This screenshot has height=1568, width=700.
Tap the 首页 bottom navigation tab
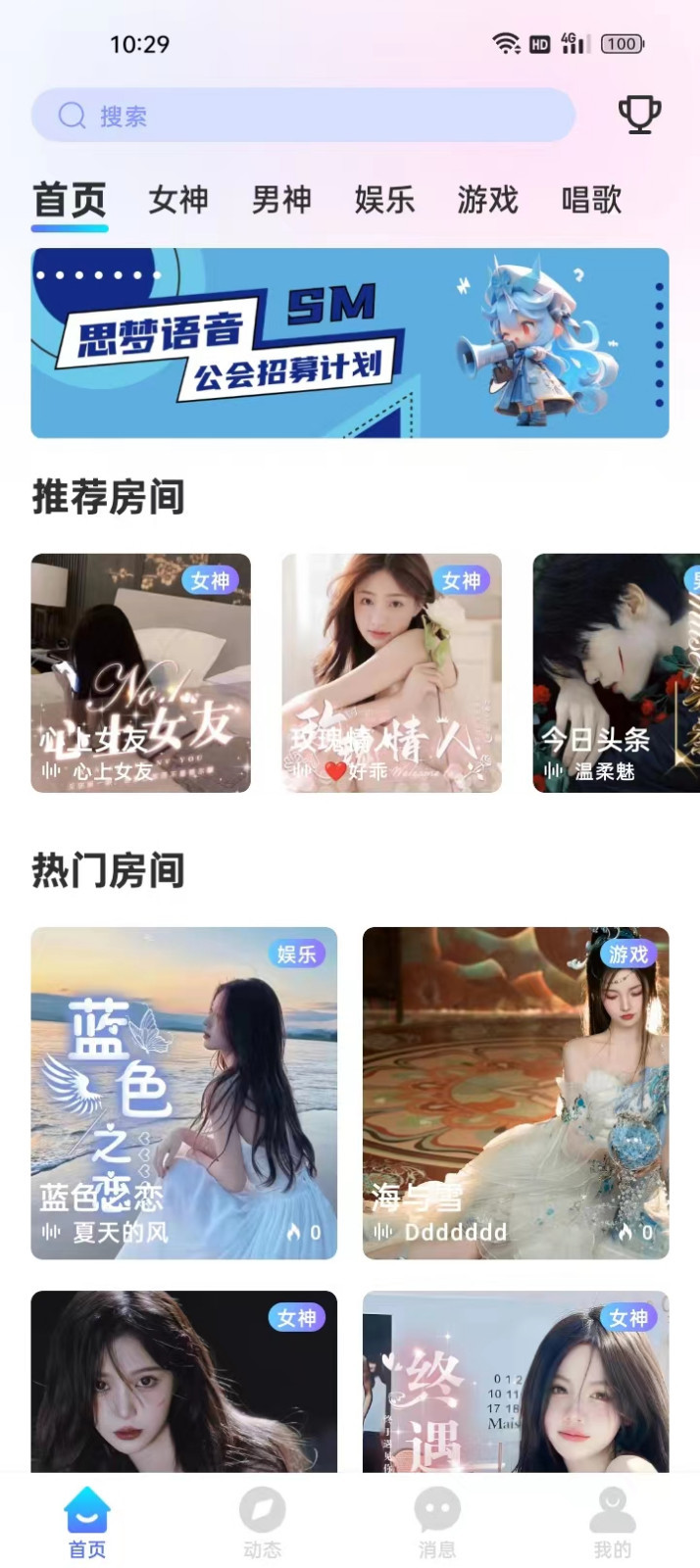(87, 1522)
